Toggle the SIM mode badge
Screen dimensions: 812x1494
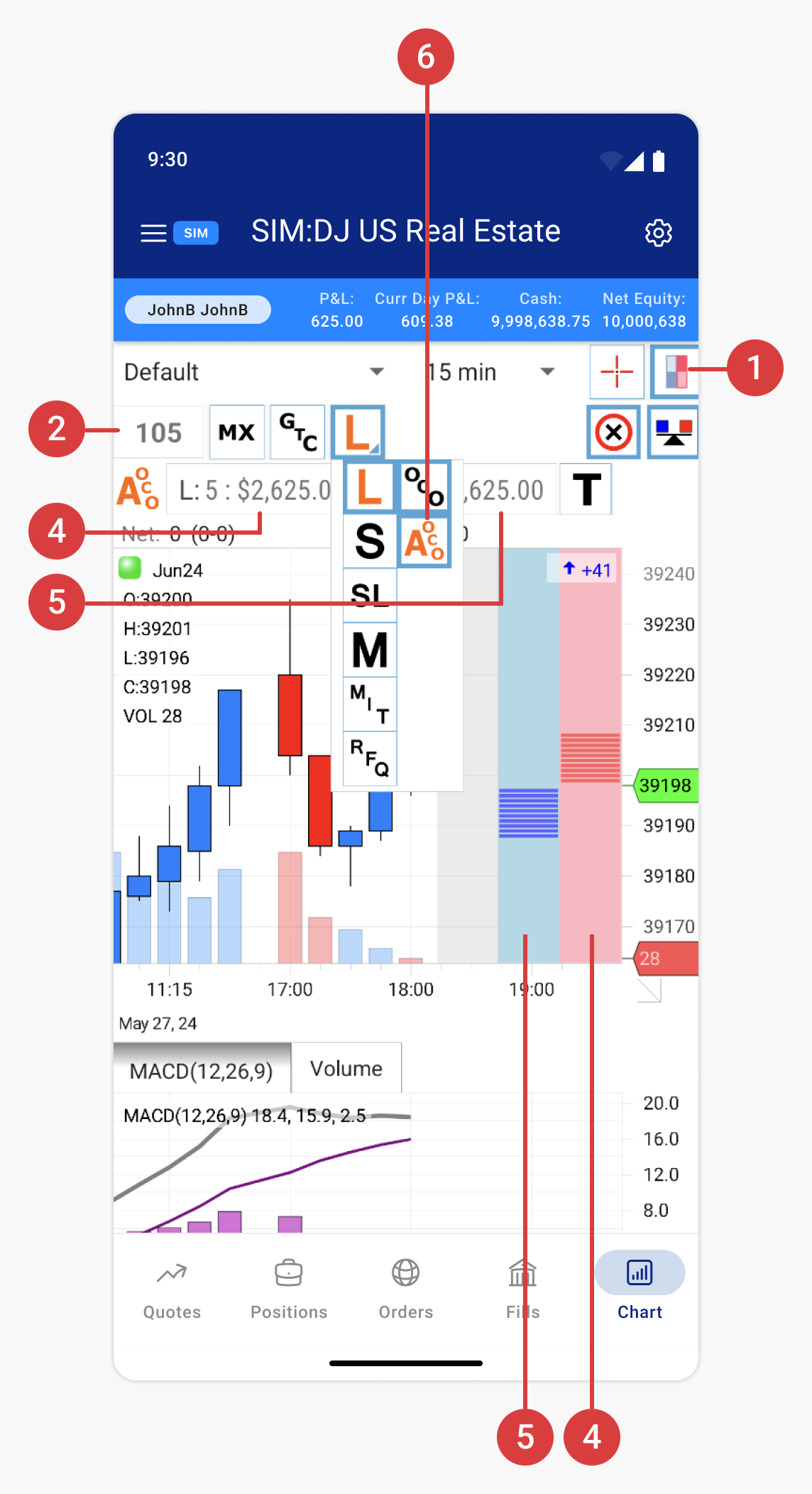click(195, 233)
